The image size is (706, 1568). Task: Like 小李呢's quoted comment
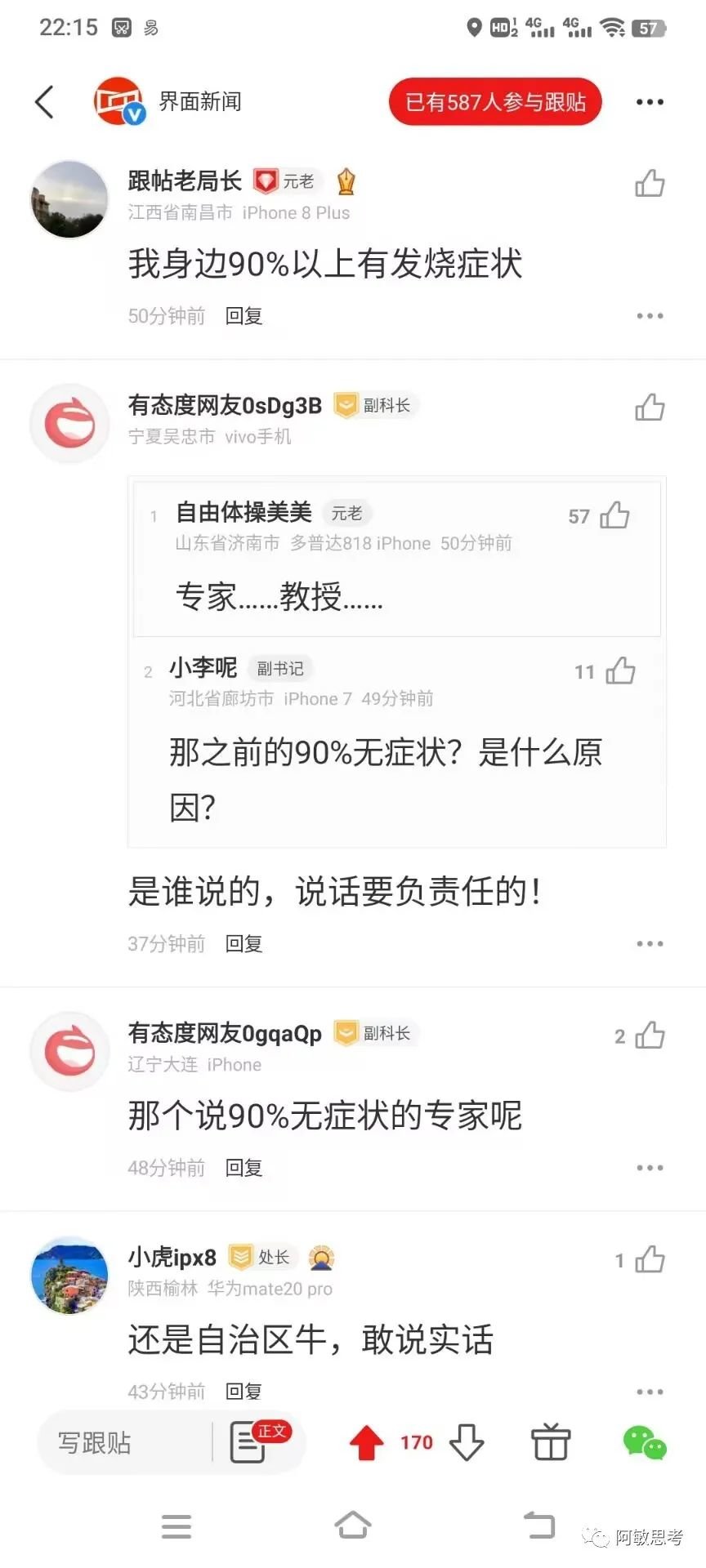coord(620,670)
